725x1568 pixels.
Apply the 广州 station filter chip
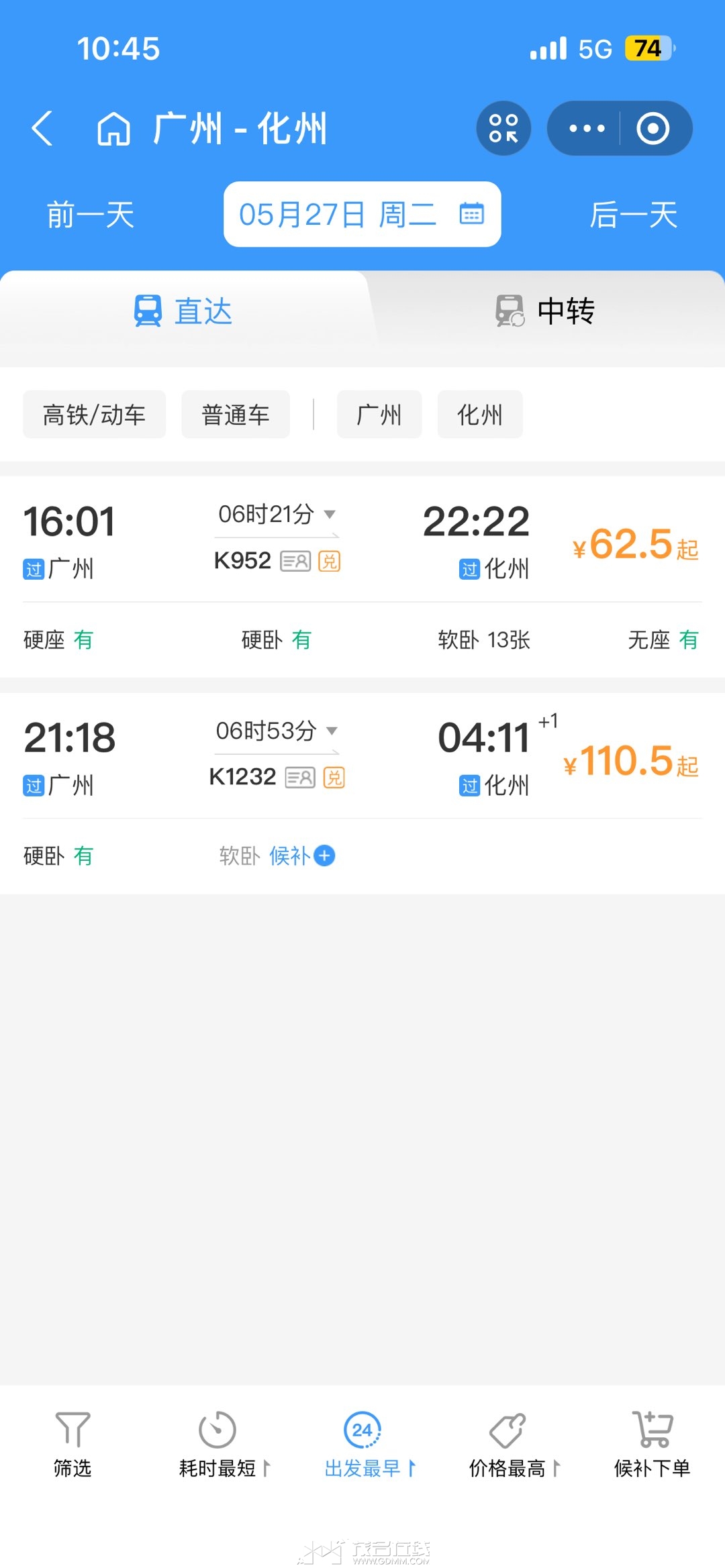pyautogui.click(x=379, y=415)
